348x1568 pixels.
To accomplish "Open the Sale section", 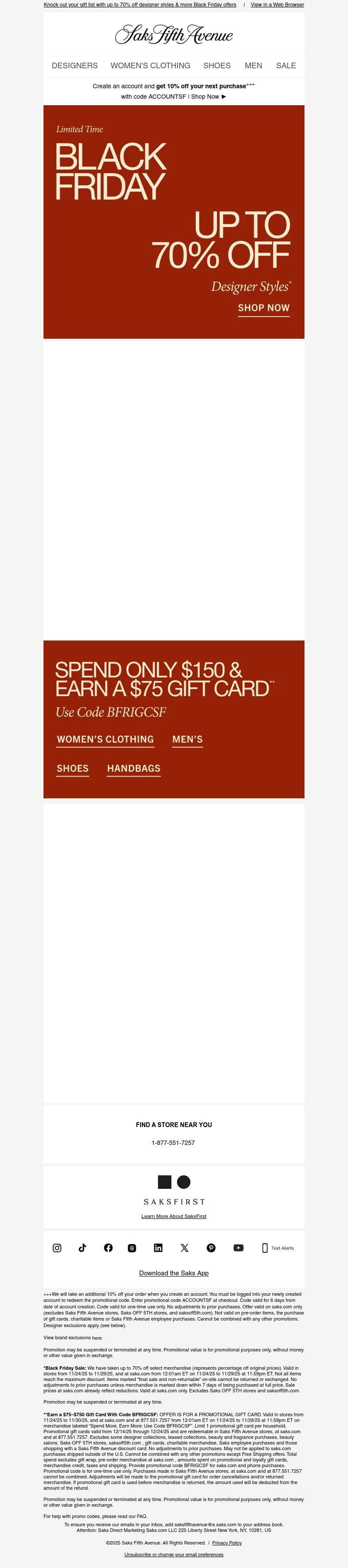I will click(x=286, y=66).
